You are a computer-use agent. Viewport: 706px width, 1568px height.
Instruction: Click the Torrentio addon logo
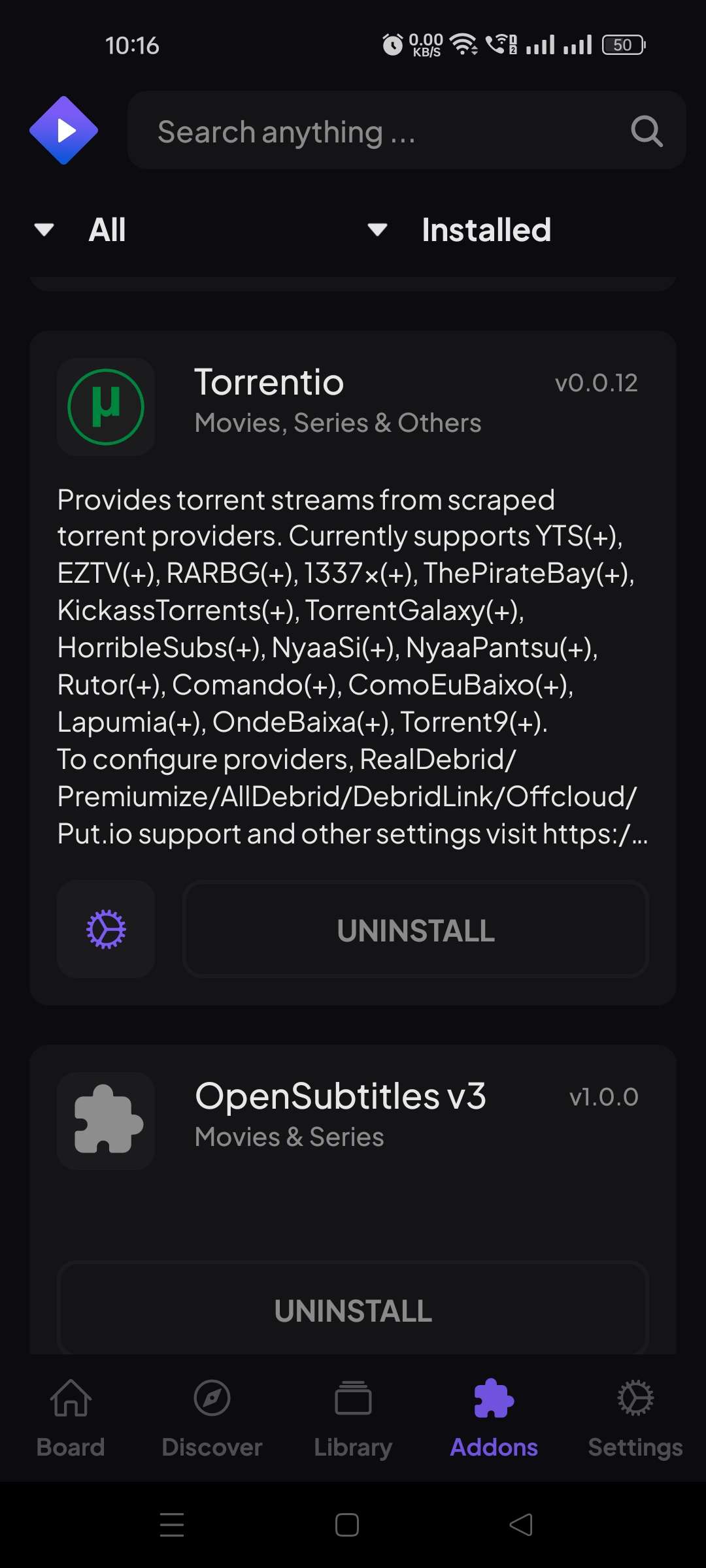(x=105, y=406)
